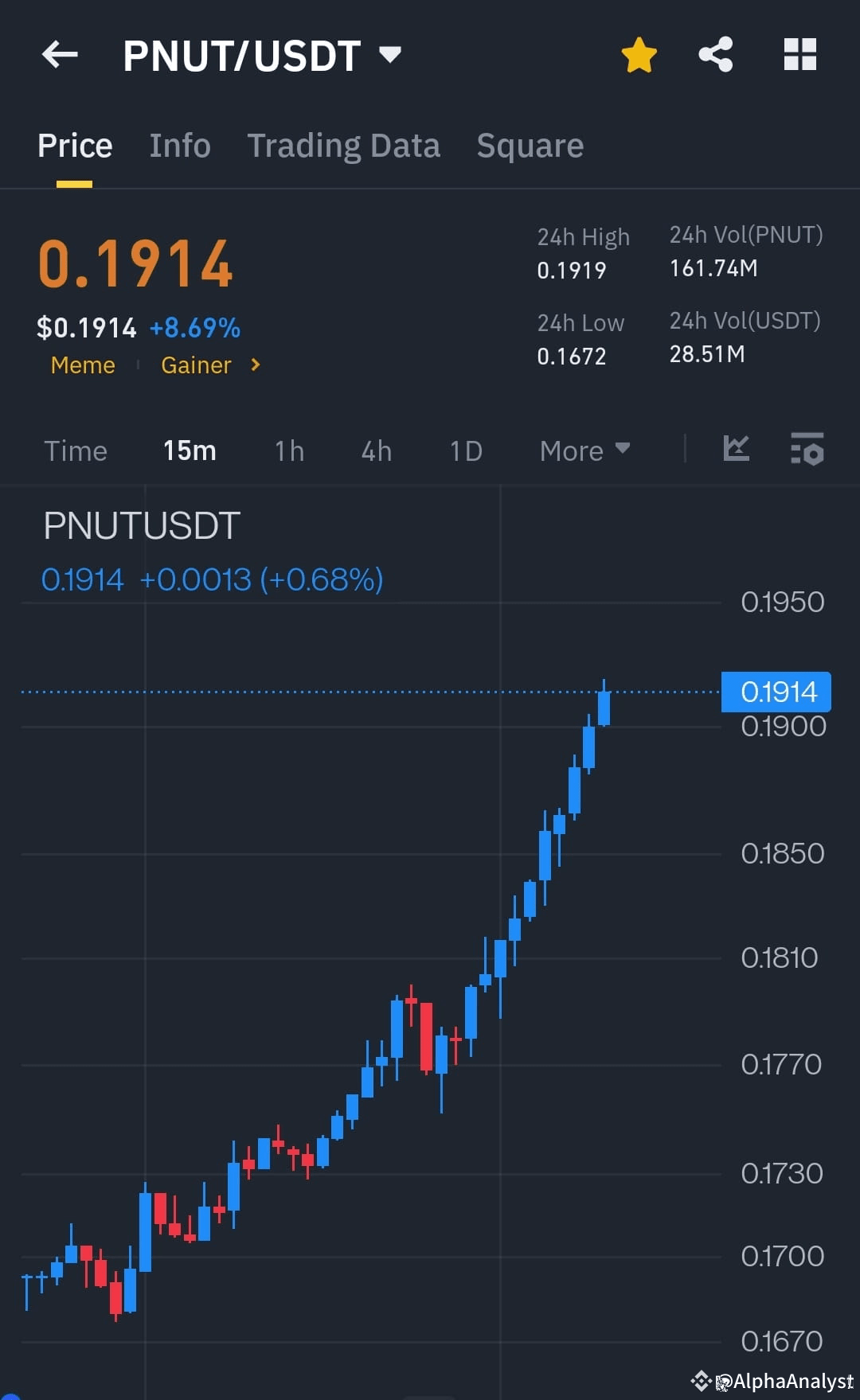Click the grid/apps icon top right
The height and width of the screenshot is (1400, 860).
coord(799,54)
